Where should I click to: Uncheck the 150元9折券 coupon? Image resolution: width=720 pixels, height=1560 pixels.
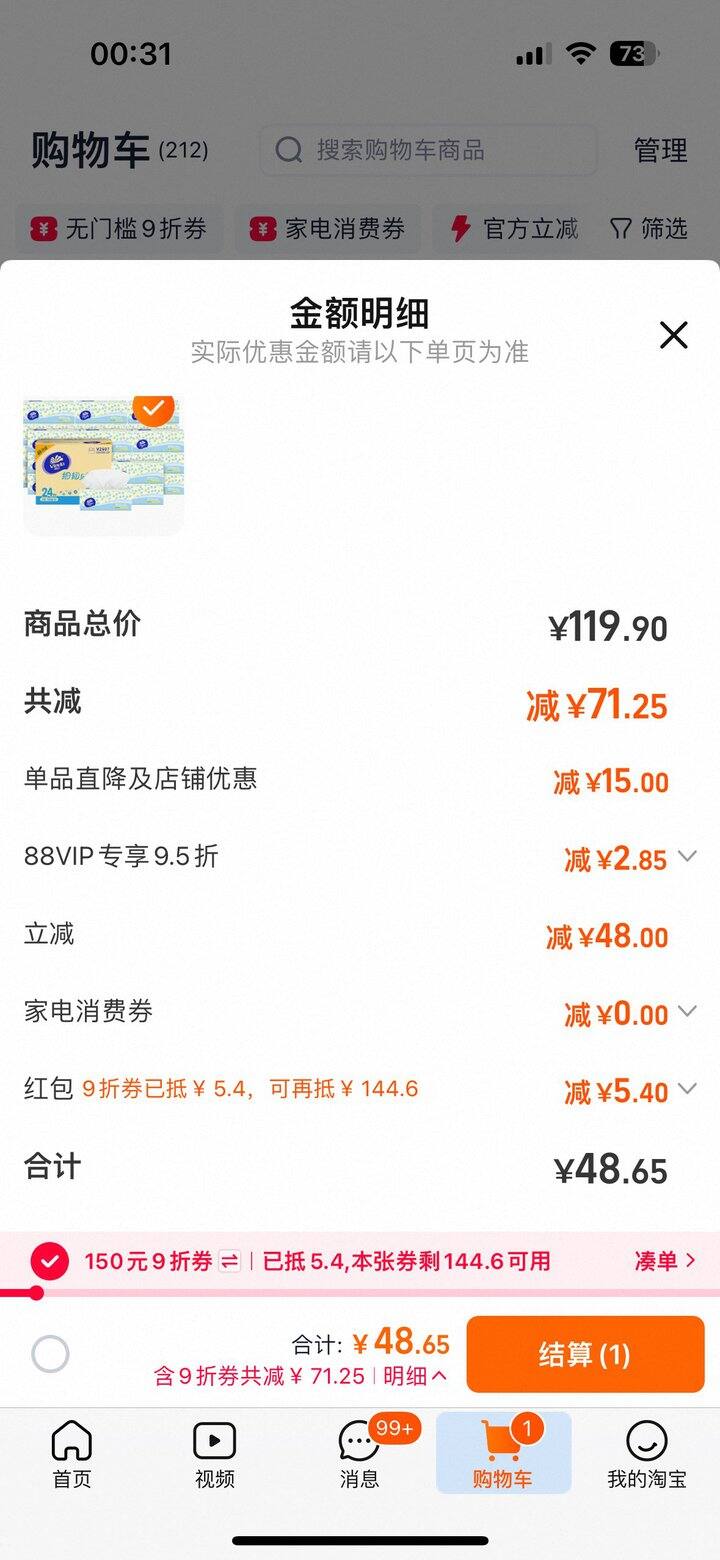(50, 1261)
